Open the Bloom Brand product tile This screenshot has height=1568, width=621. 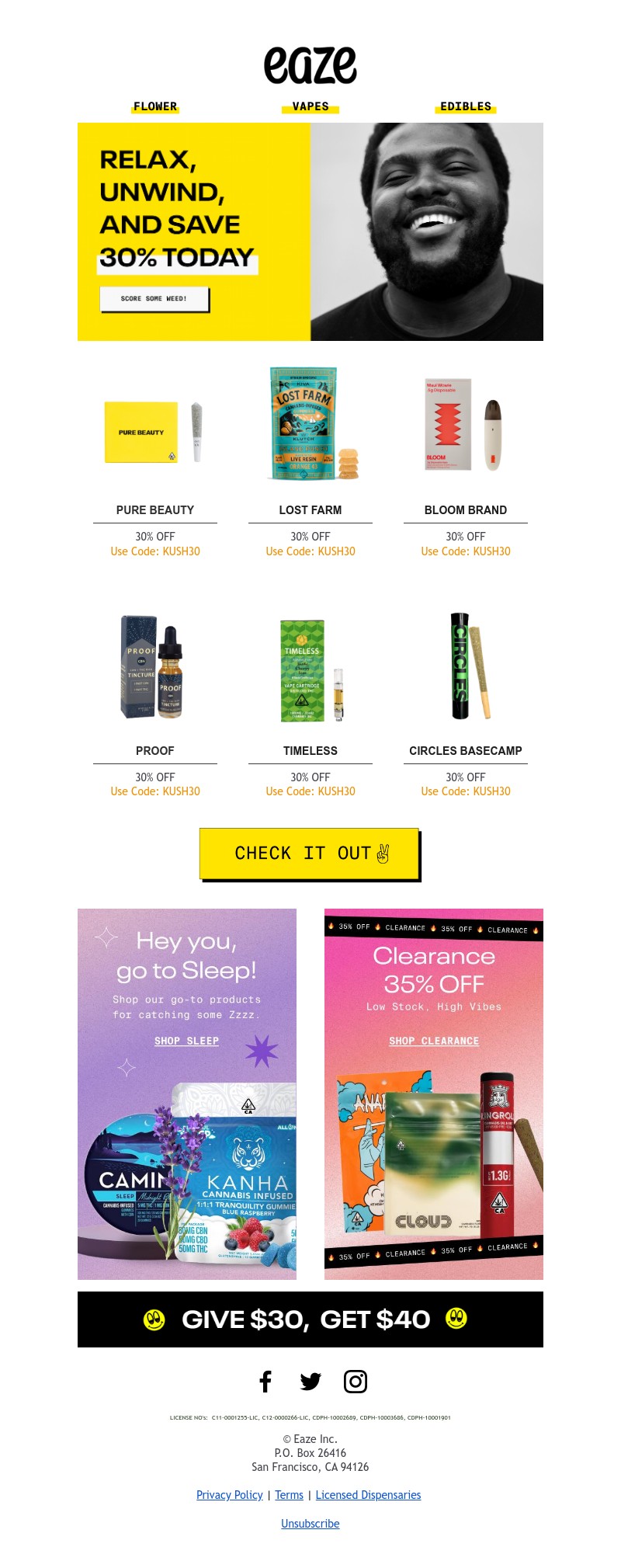pos(466,425)
